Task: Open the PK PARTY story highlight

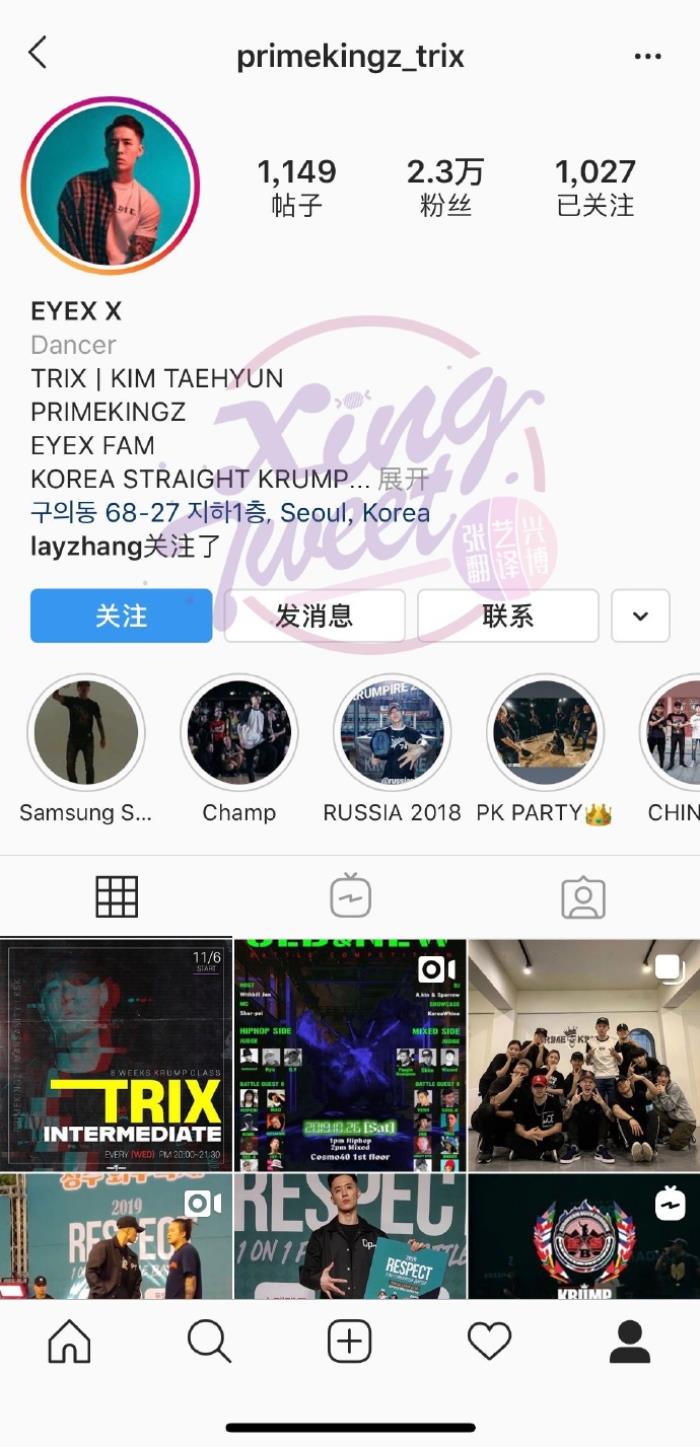Action: (x=545, y=733)
